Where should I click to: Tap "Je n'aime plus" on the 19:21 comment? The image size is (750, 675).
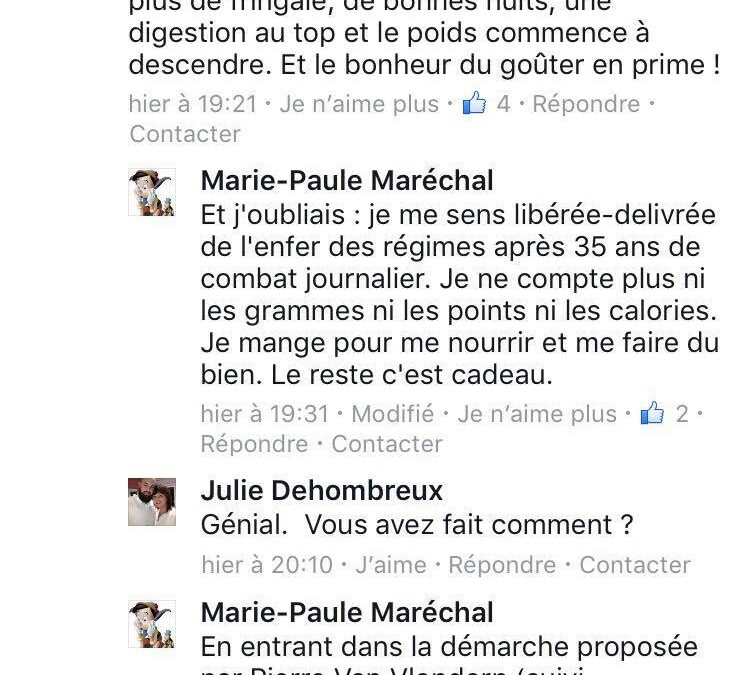[x=358, y=104]
